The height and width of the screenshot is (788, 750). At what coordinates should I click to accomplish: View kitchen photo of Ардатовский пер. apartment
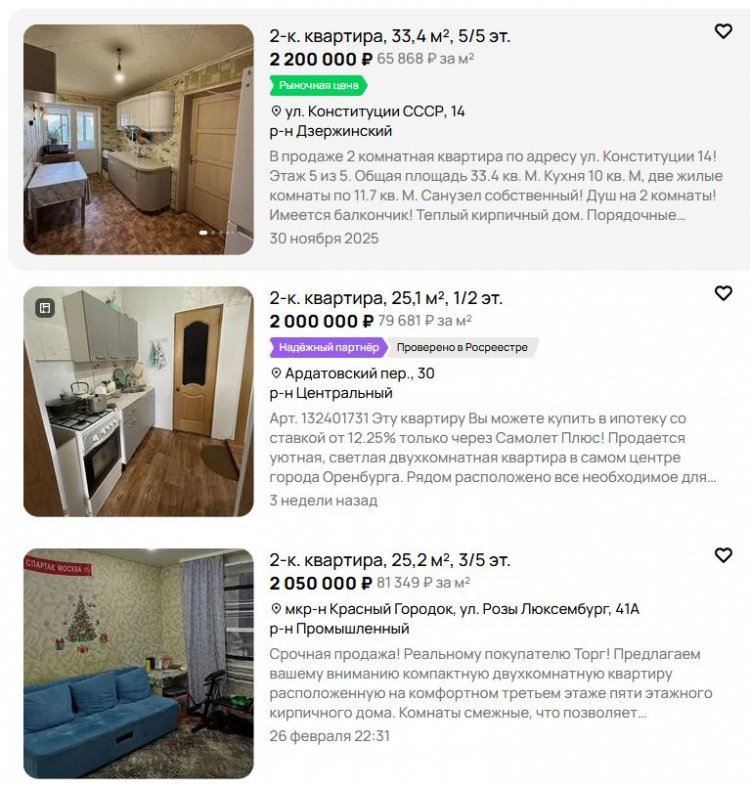(x=138, y=402)
